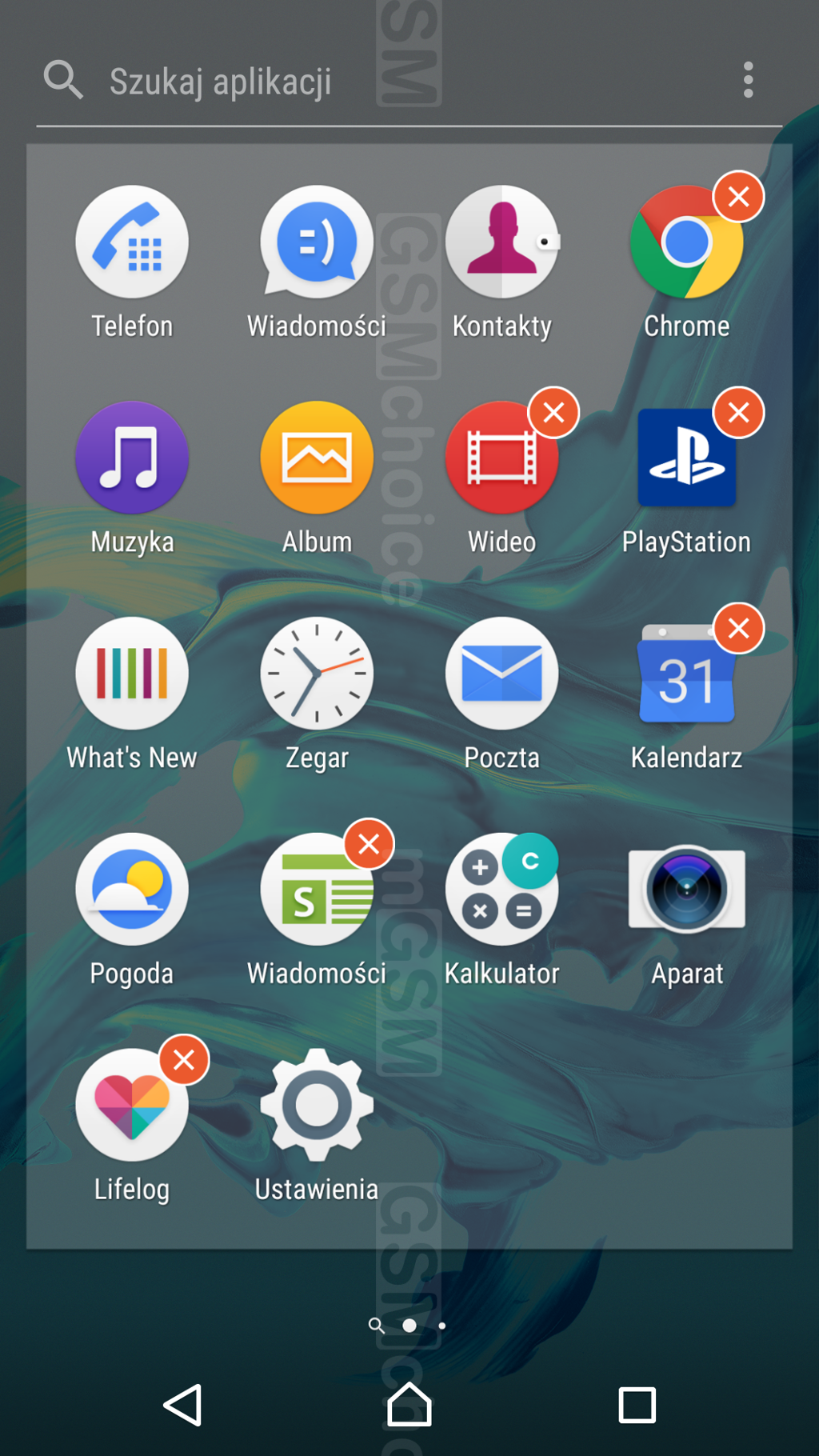Open the overflow menu in app drawer

click(748, 80)
